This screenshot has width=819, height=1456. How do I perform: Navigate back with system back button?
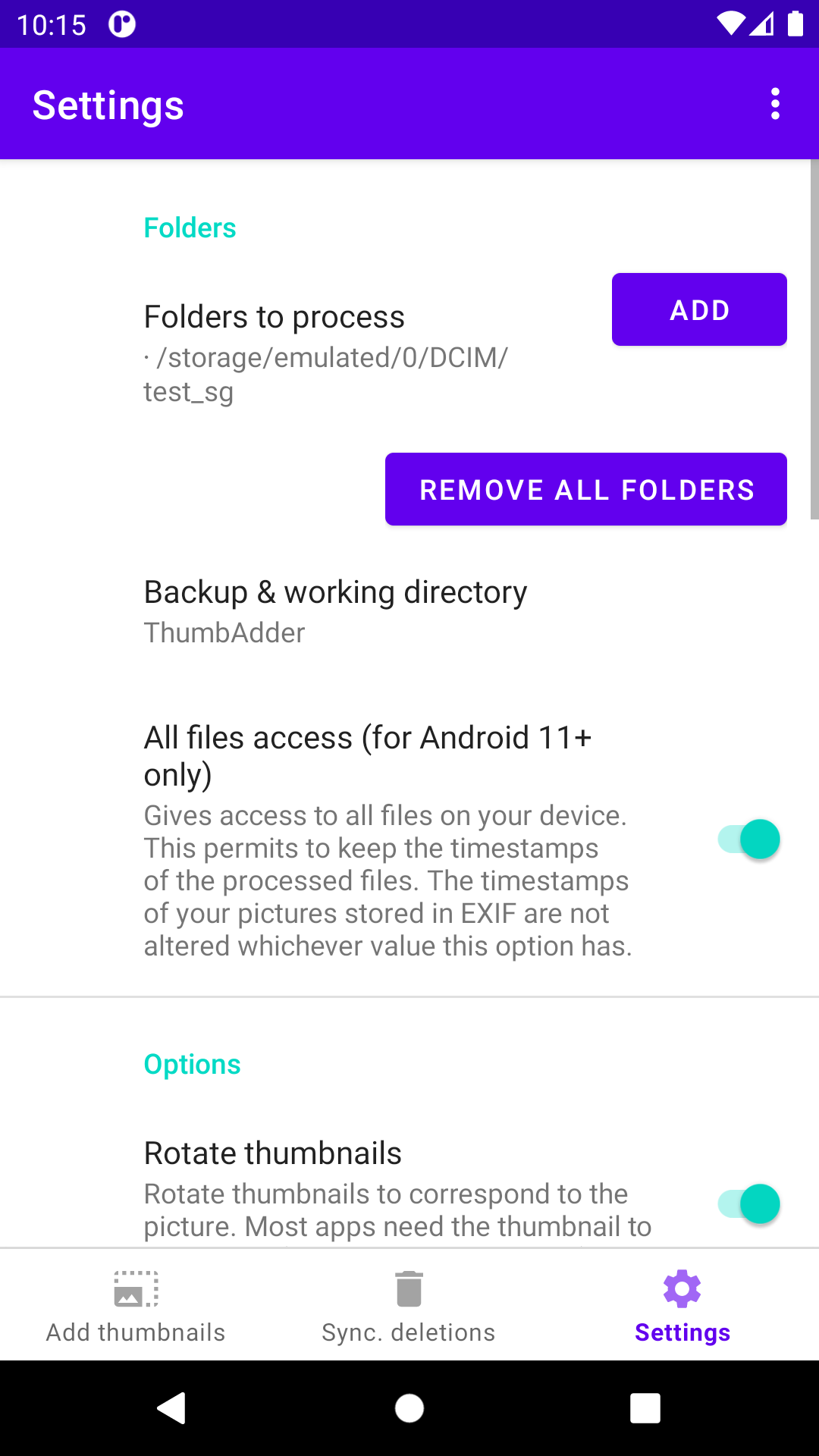(172, 1408)
